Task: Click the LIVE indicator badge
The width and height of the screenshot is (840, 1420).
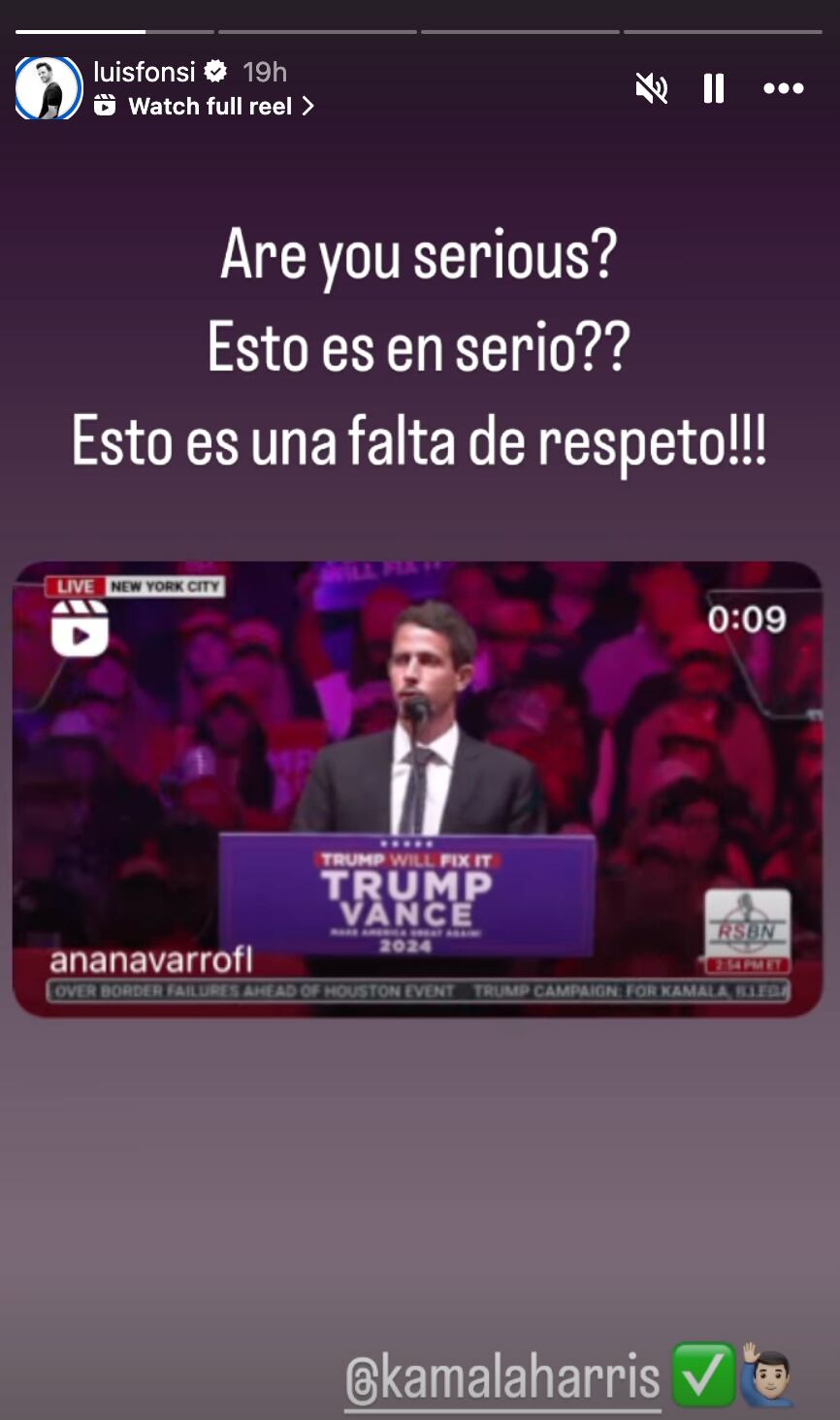Action: click(x=76, y=586)
